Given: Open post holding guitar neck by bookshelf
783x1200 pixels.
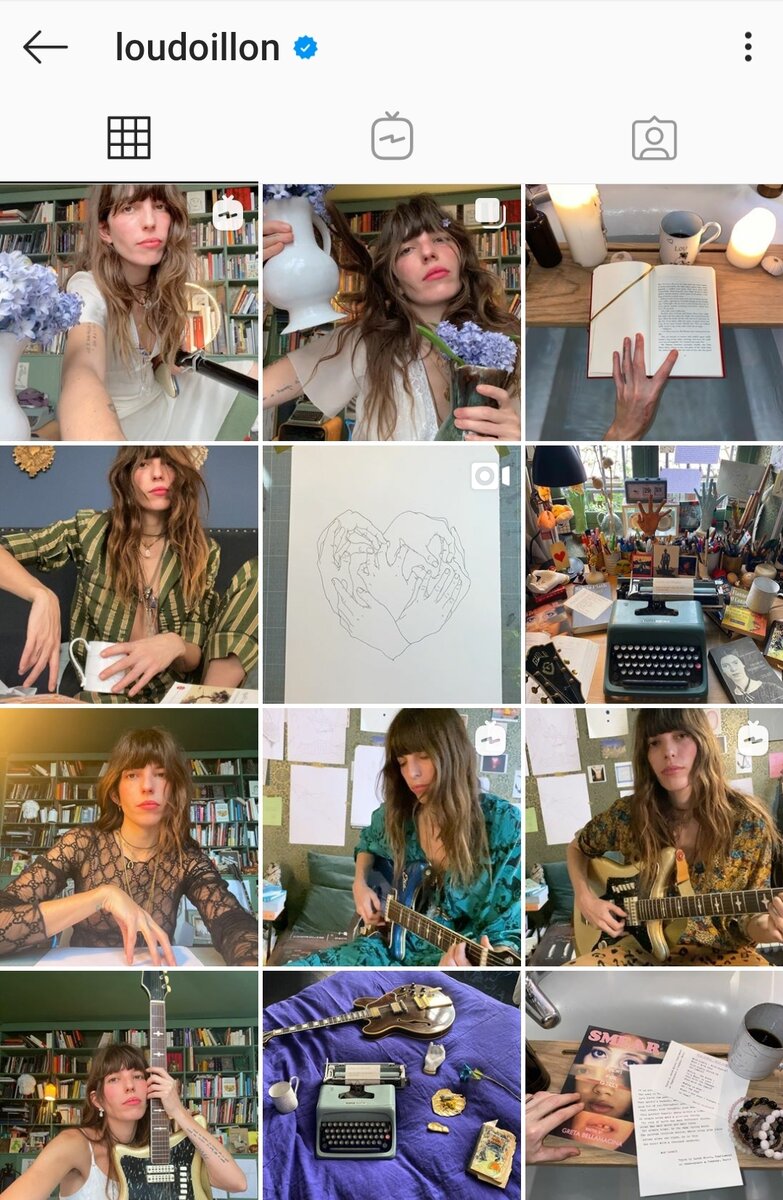Looking at the screenshot, I should tap(129, 1084).
